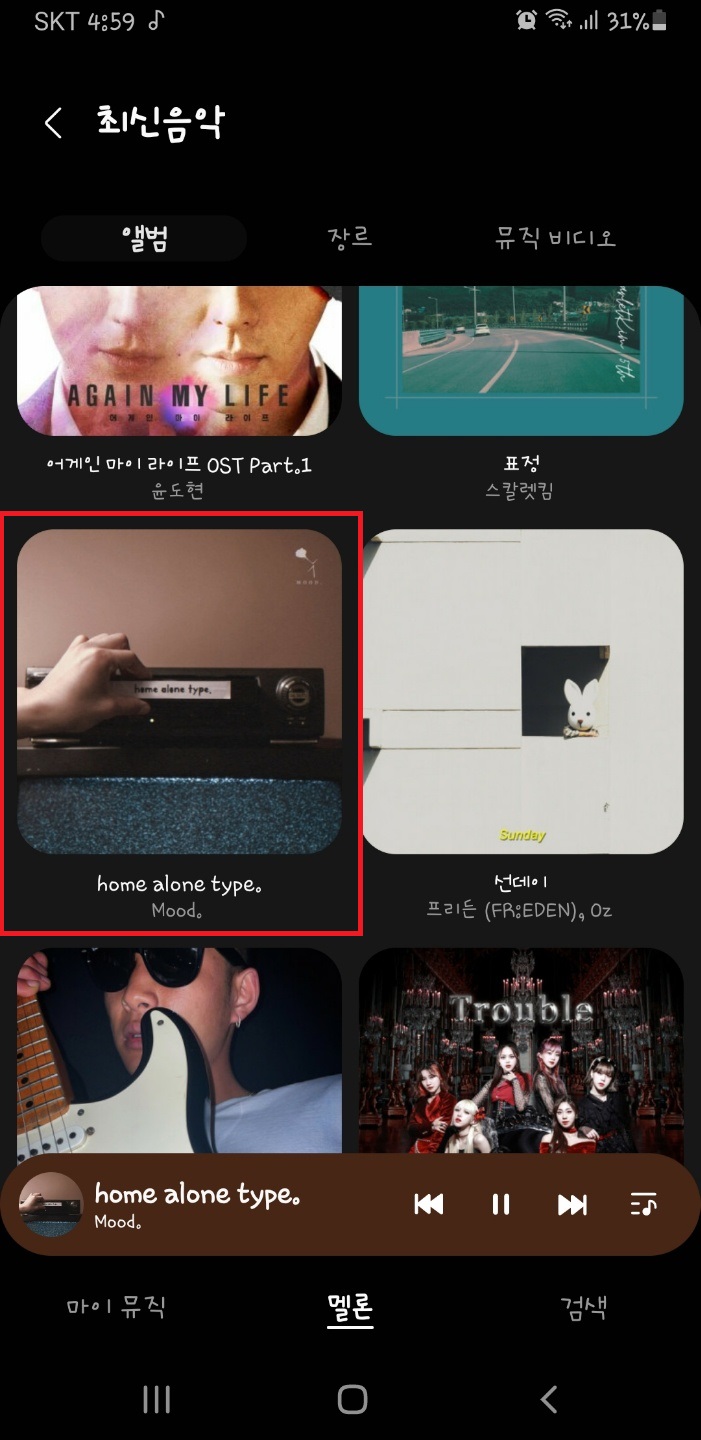
Task: Skip to the next track
Action: pyautogui.click(x=572, y=1205)
